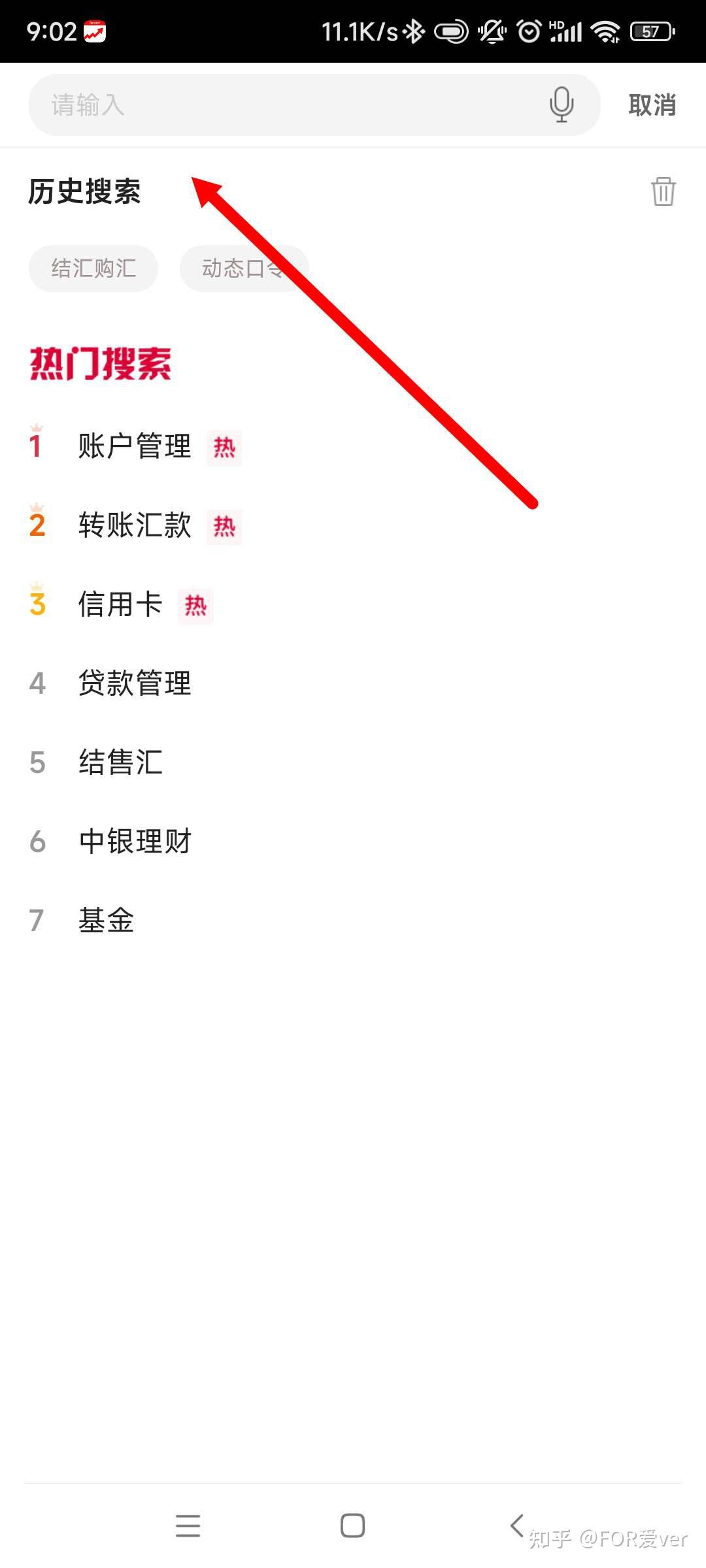Select the 动态口令 history chip

click(243, 268)
